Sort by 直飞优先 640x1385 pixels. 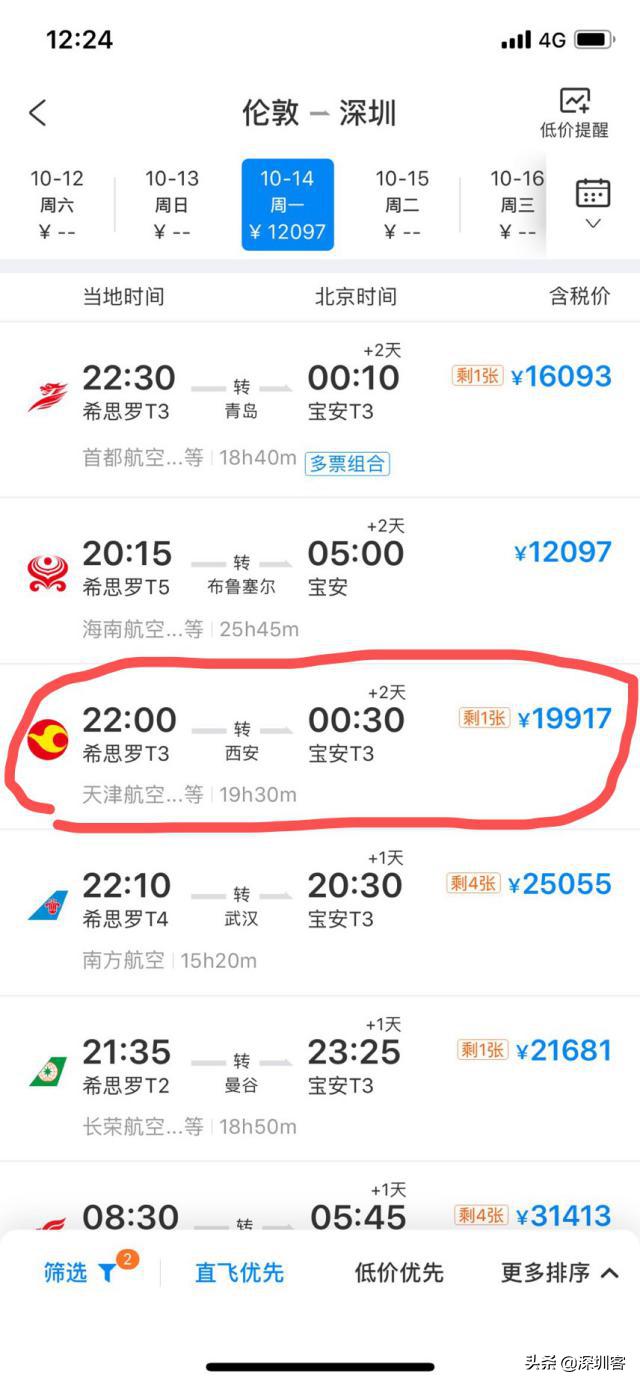[x=239, y=1272]
